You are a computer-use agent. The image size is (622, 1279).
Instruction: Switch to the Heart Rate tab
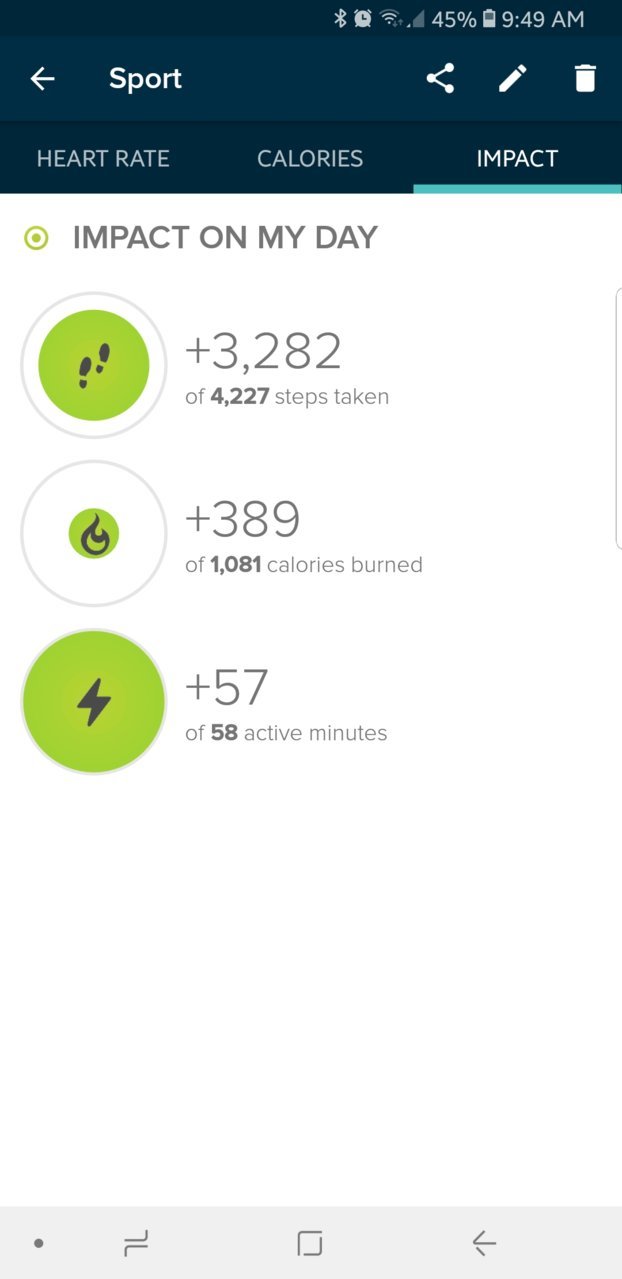coord(103,158)
